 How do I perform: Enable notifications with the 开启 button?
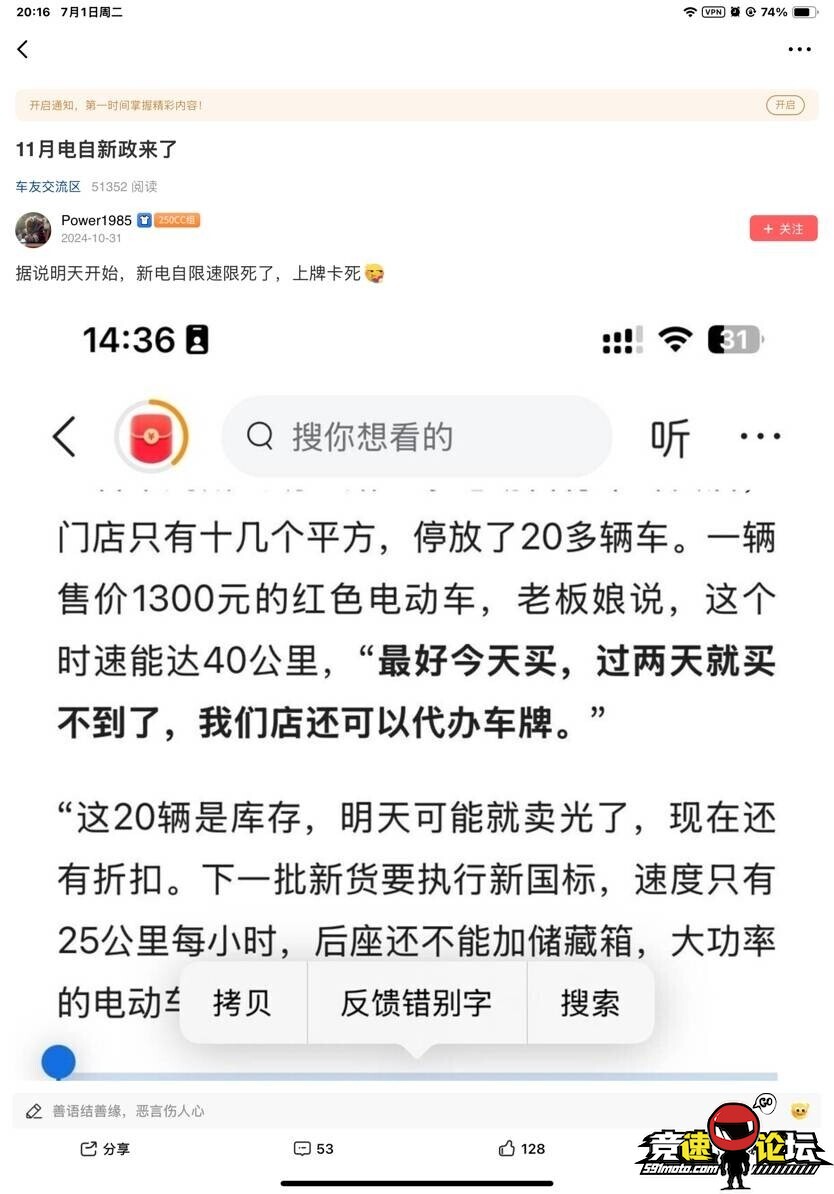pos(785,105)
